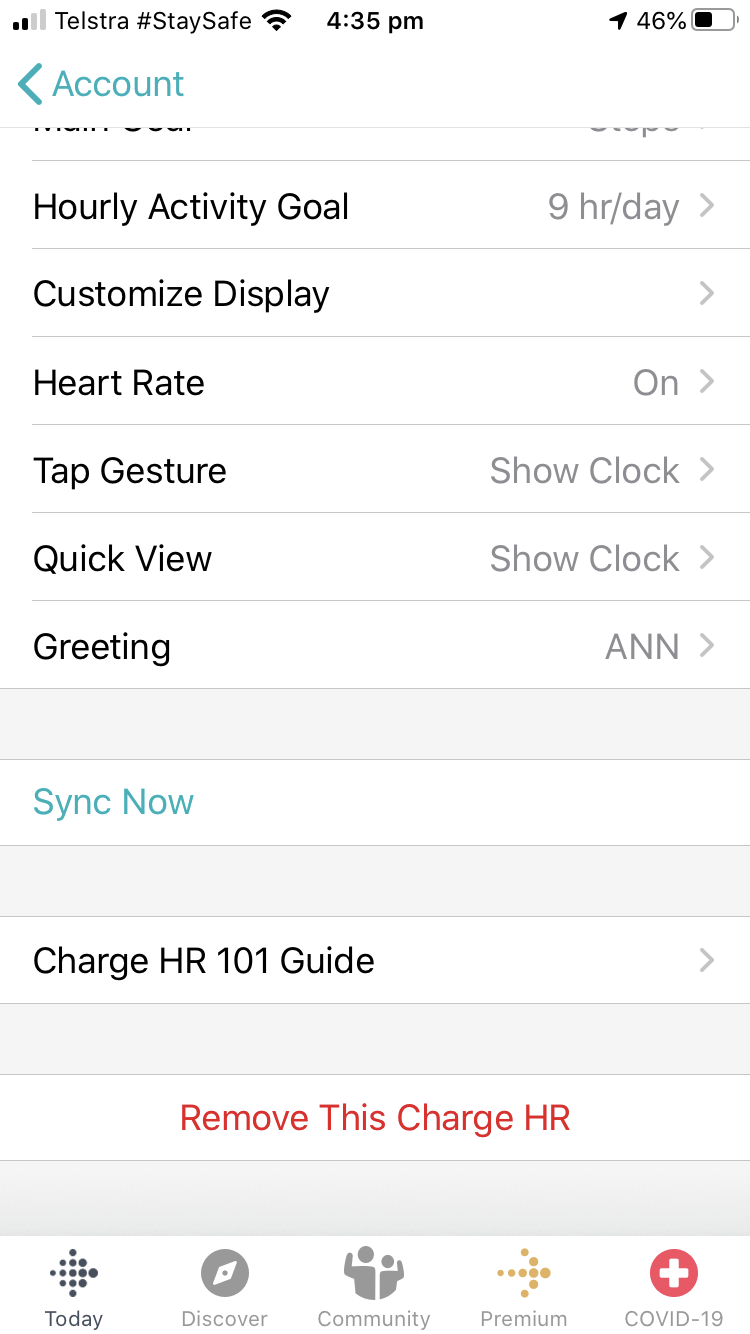Image resolution: width=750 pixels, height=1334 pixels.
Task: Go to the Premium tab
Action: pyautogui.click(x=523, y=1288)
